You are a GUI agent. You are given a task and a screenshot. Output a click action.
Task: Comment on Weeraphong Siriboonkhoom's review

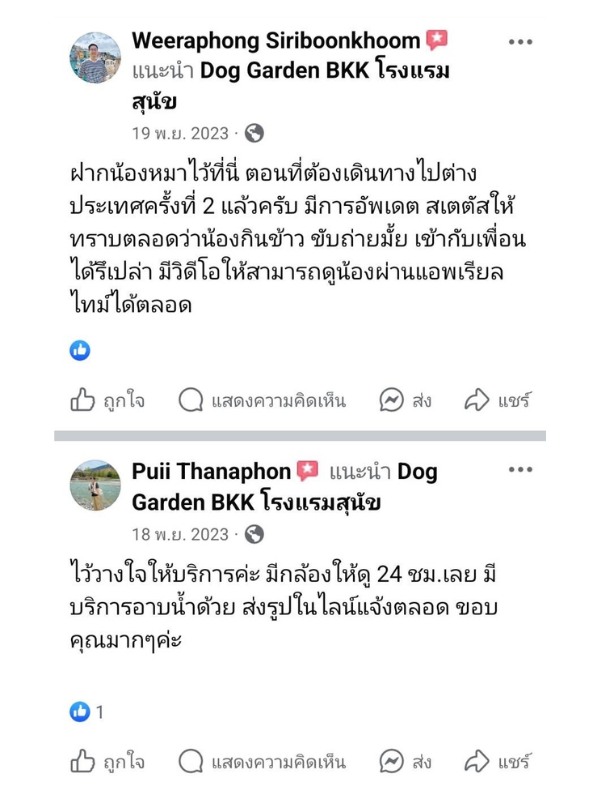click(x=262, y=401)
